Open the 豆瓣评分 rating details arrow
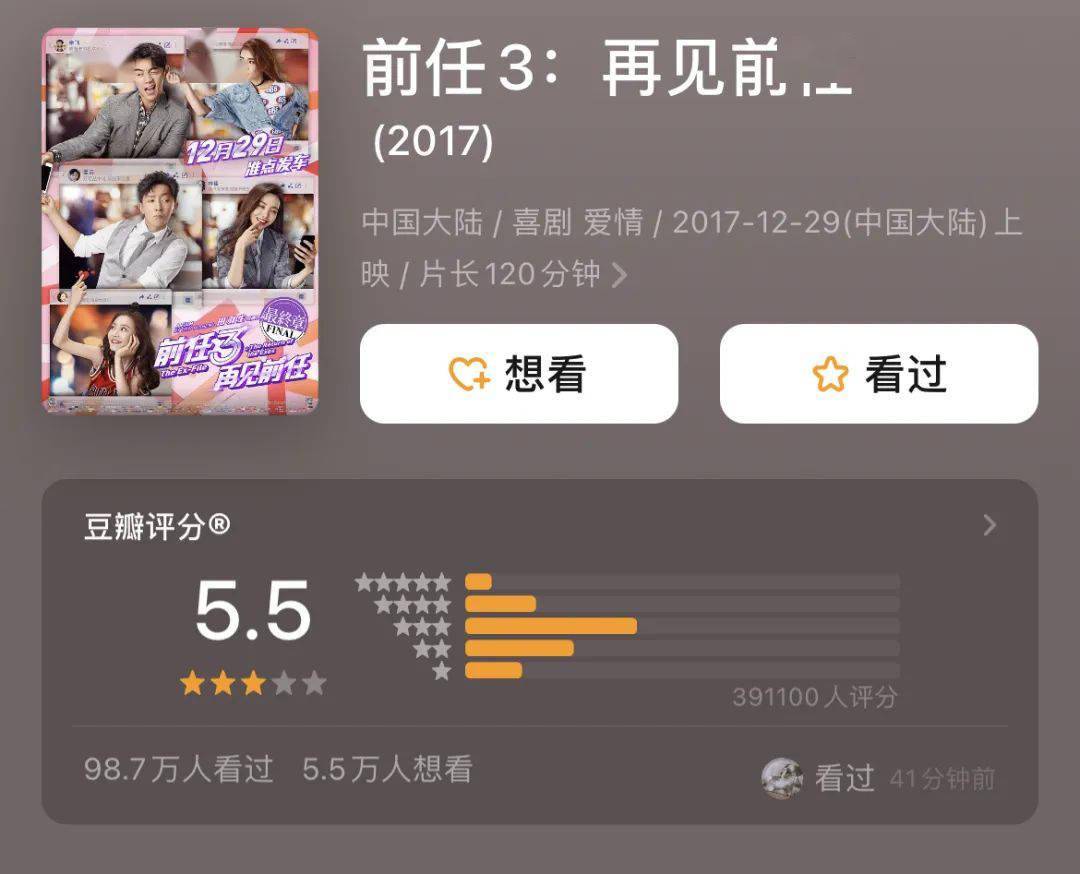 coord(989,525)
